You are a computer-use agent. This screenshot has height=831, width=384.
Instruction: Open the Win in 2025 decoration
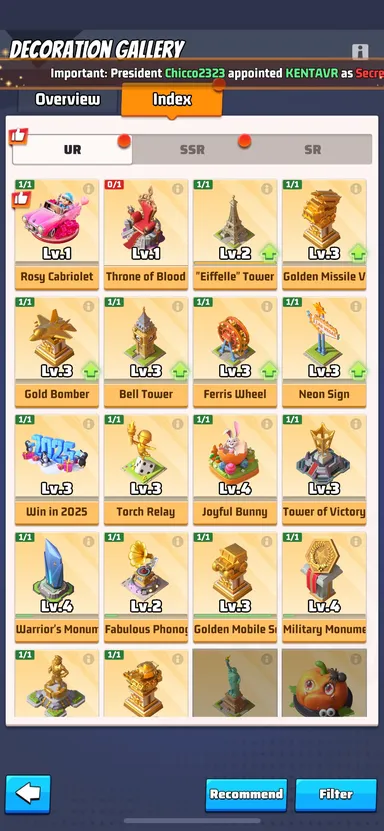coord(57,470)
